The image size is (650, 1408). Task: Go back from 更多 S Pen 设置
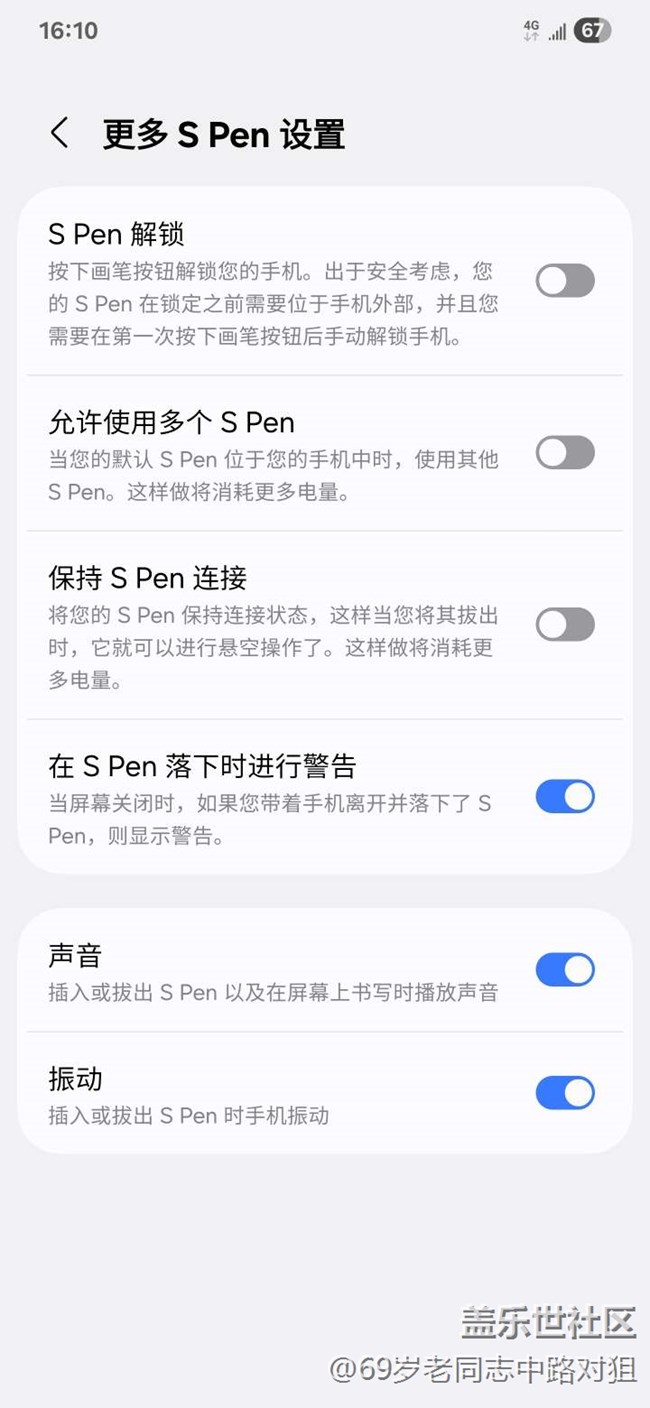60,133
